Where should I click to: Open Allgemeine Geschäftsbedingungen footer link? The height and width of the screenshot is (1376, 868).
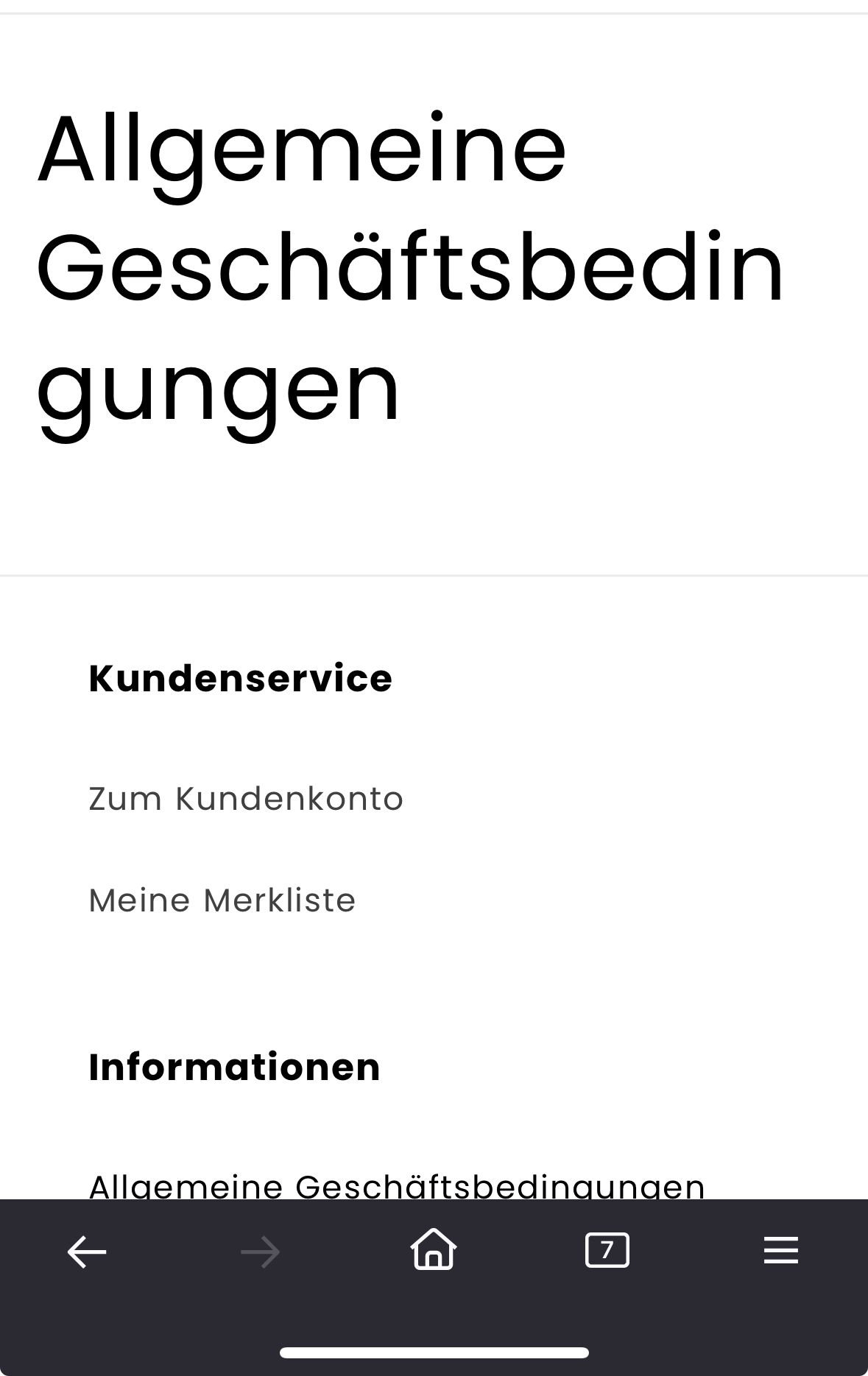point(396,1185)
